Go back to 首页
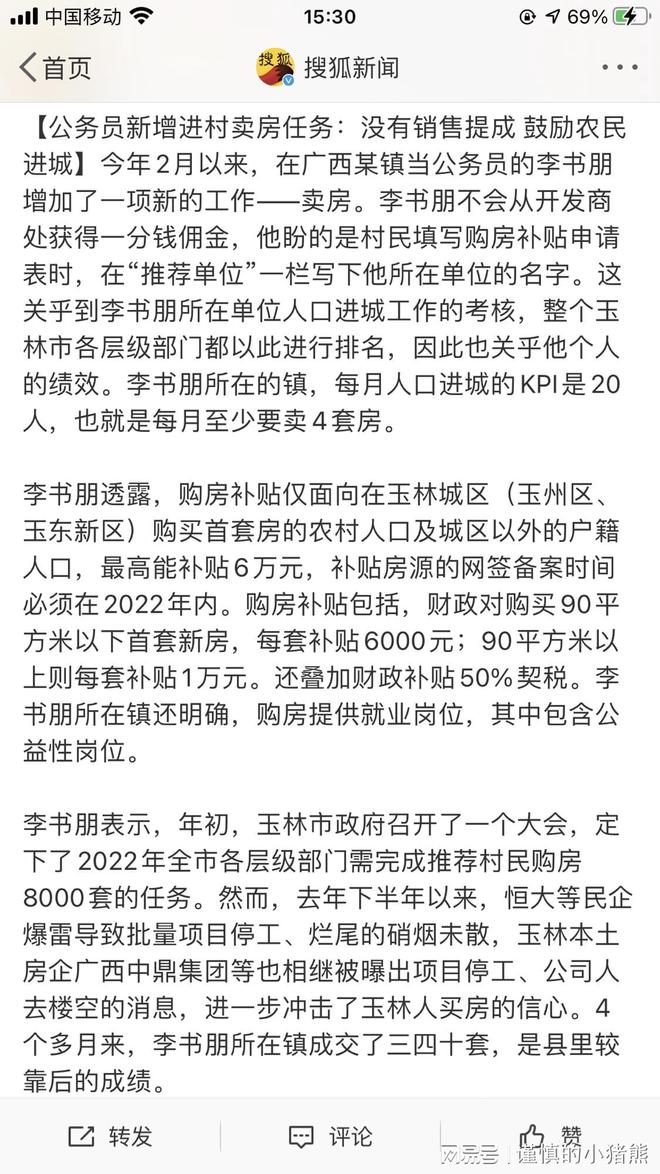 tap(55, 68)
